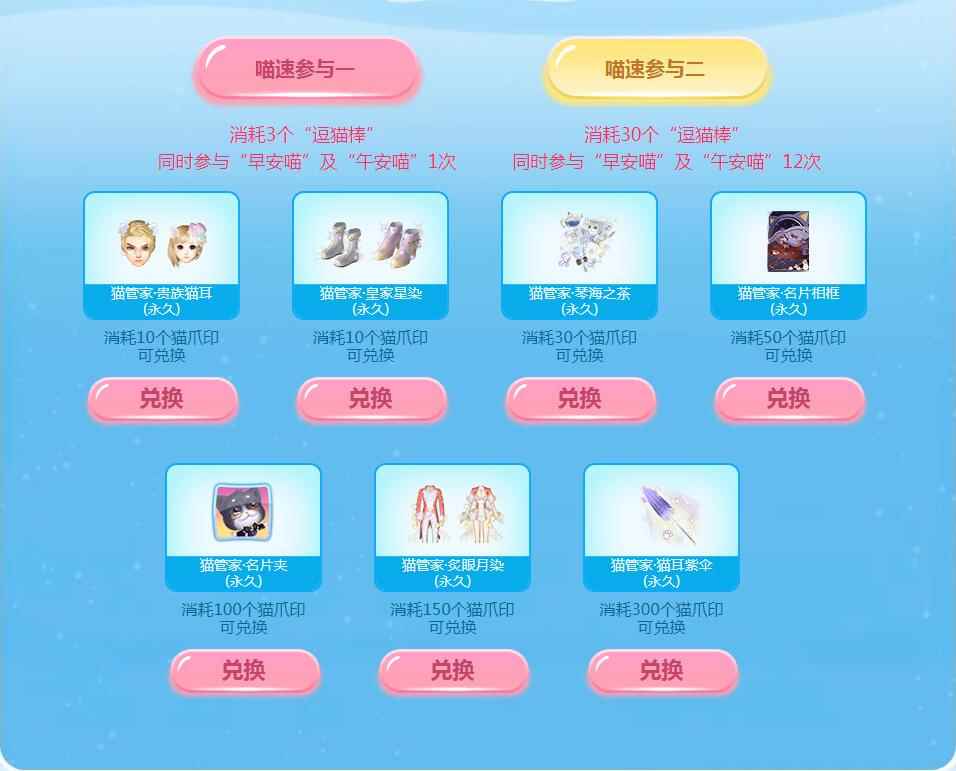Screen dimensions: 956x771
Task: Exchange 300 paw prints for 猫耳紫伞
Action: [662, 671]
